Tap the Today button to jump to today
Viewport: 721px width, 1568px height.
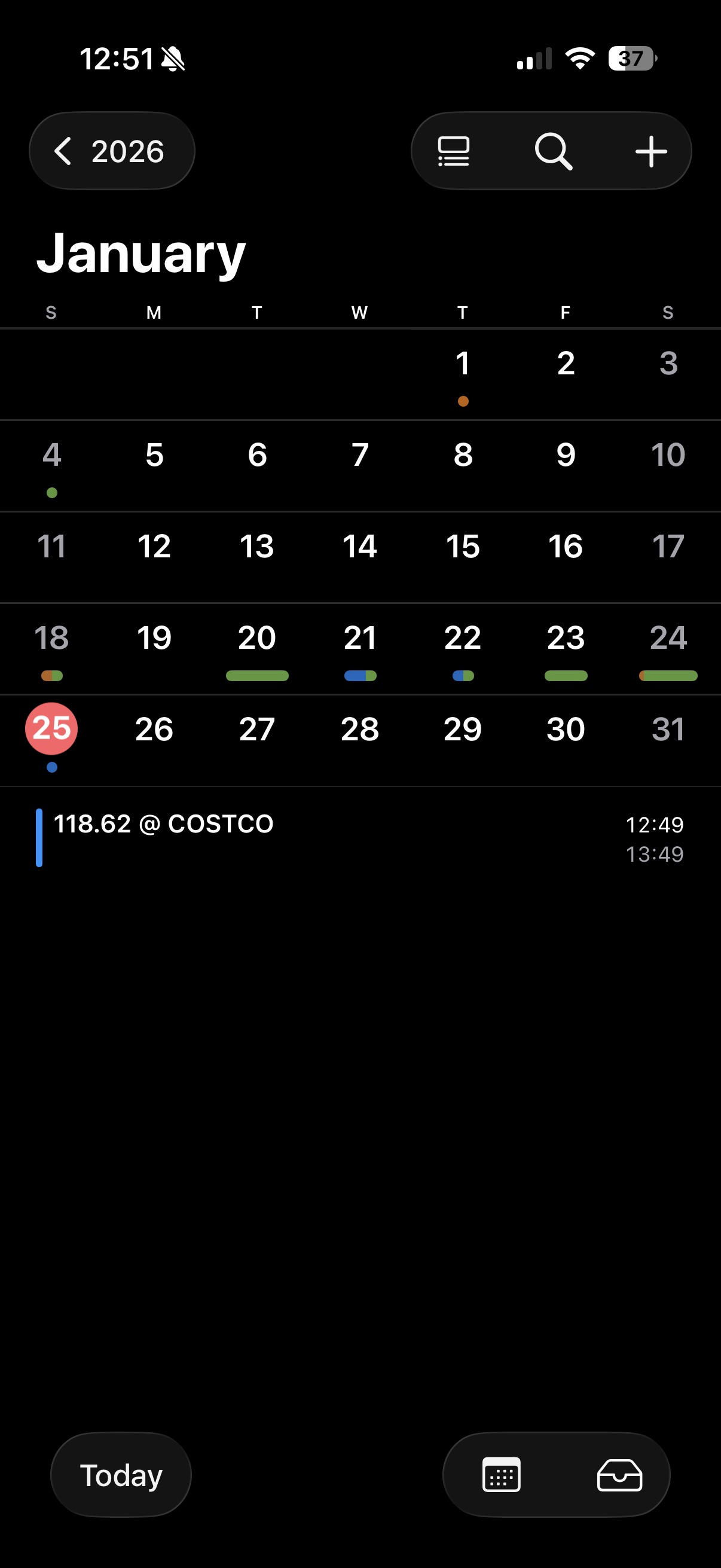coord(121,1474)
